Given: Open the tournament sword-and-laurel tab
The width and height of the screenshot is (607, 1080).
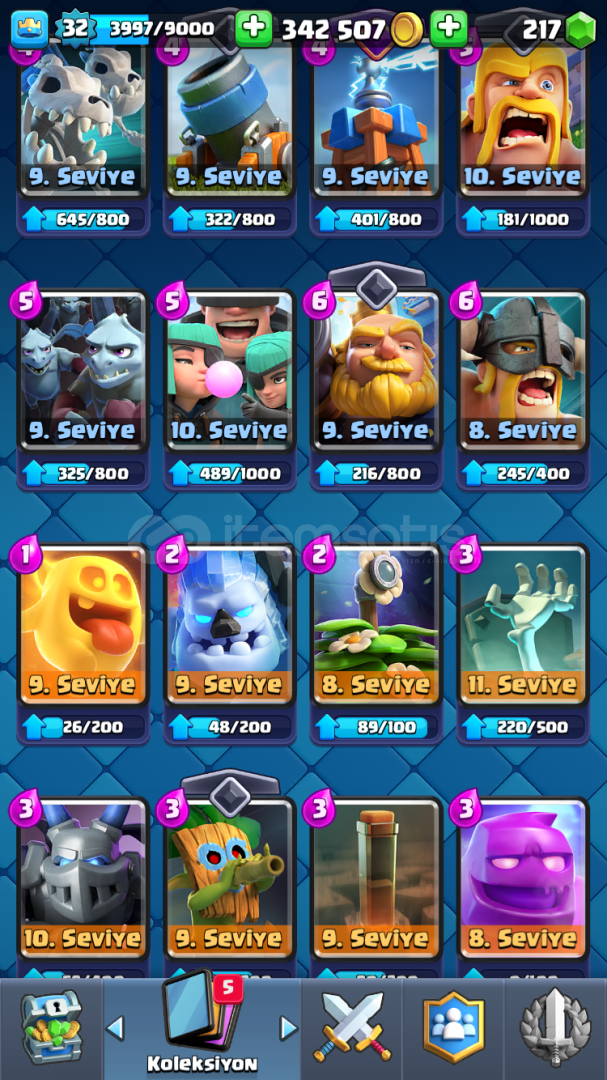Looking at the screenshot, I should 555,1028.
